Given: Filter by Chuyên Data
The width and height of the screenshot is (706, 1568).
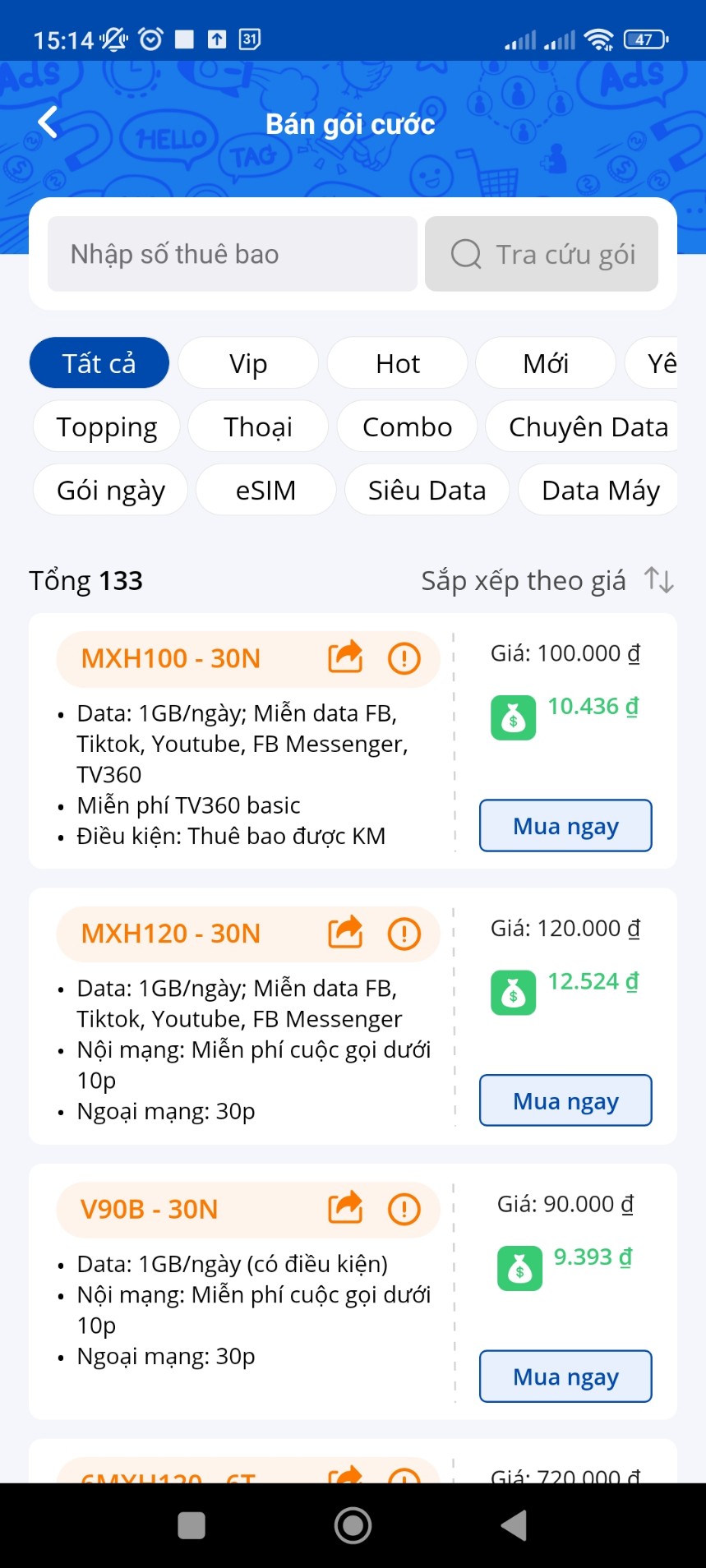Looking at the screenshot, I should click(587, 427).
